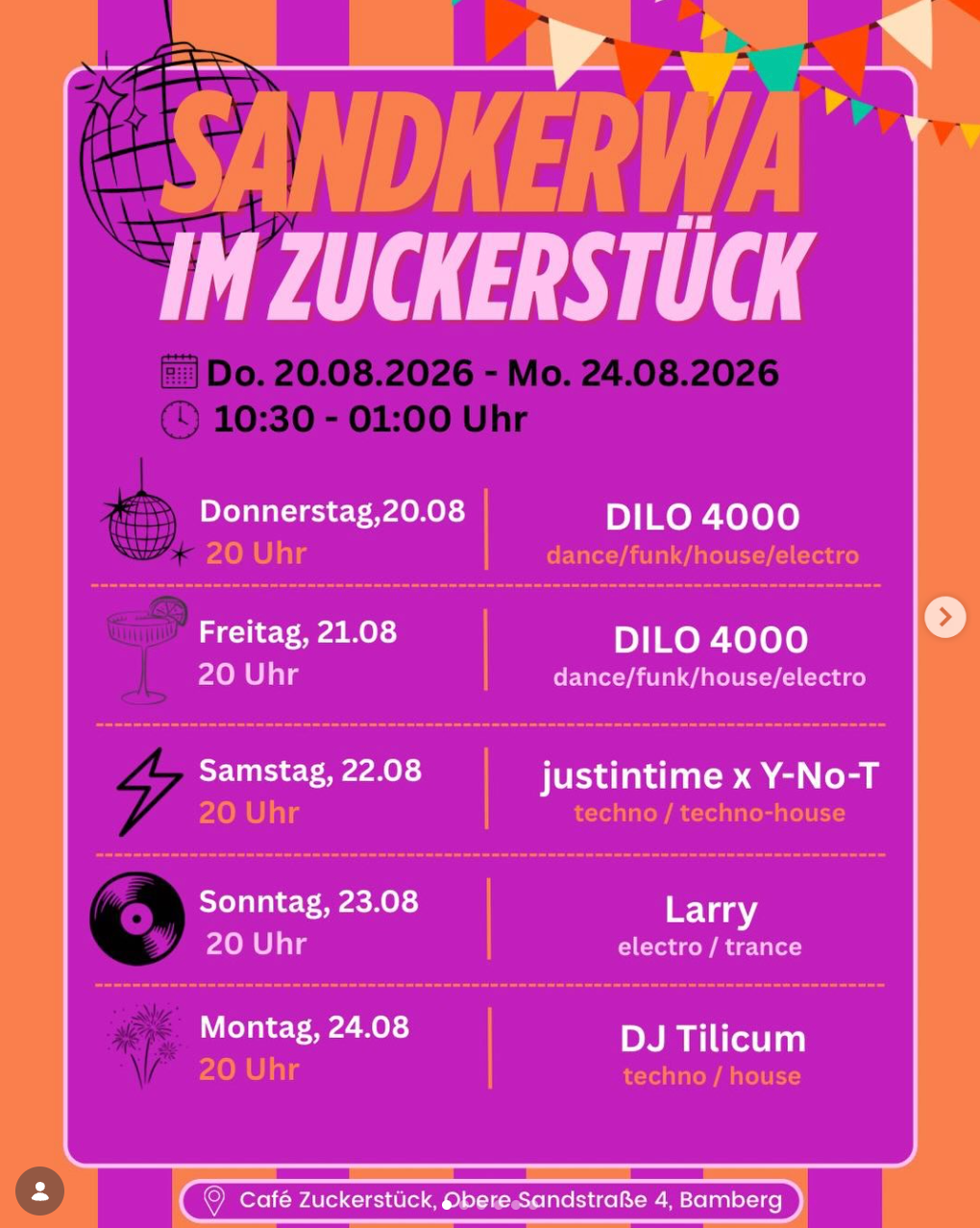Tap the carousel page indicator dots
This screenshot has width=980, height=1228.
point(490,1205)
